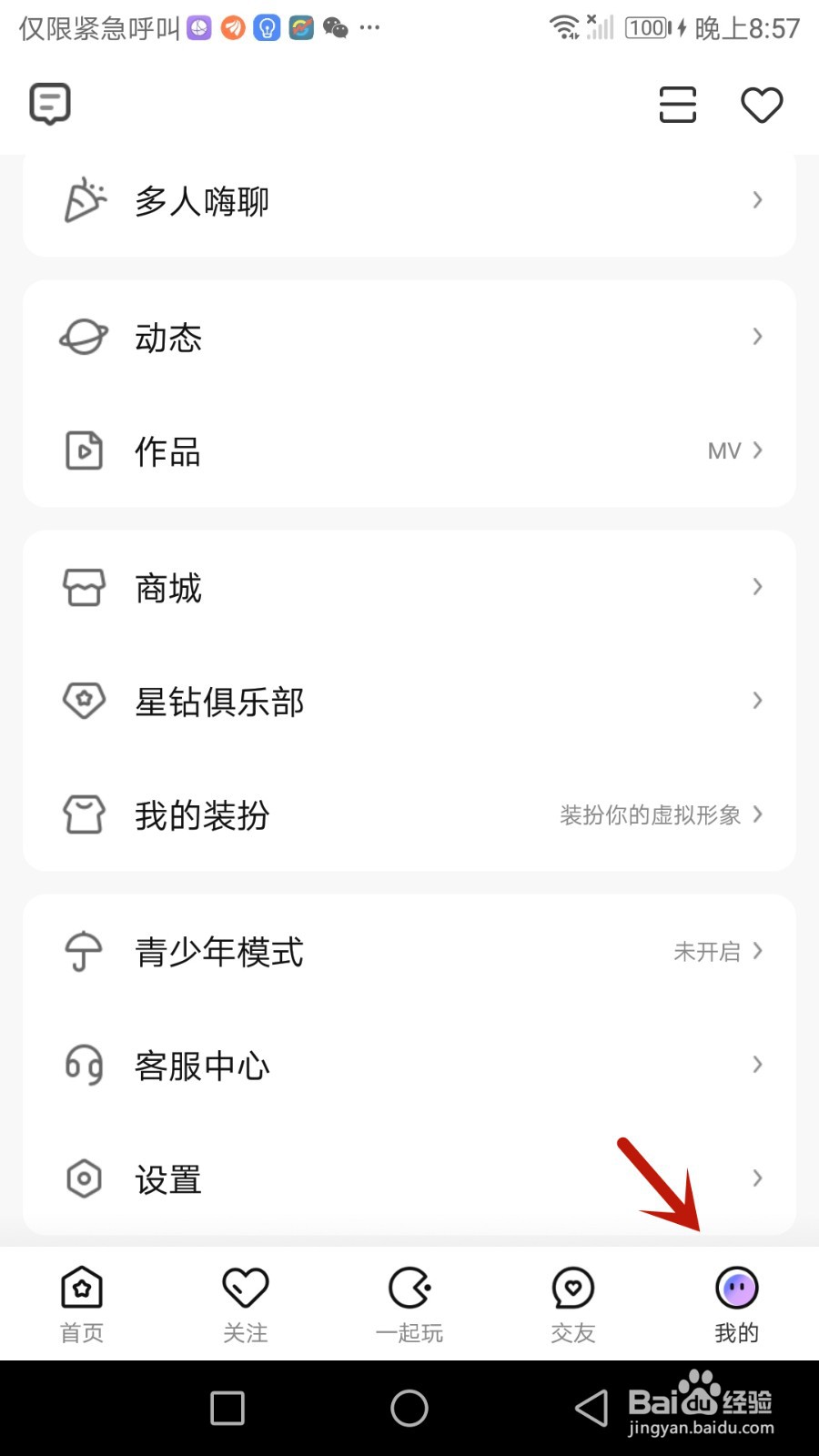Open 作品 to view MV works
Screen dimensions: 819x1456
(x=409, y=451)
